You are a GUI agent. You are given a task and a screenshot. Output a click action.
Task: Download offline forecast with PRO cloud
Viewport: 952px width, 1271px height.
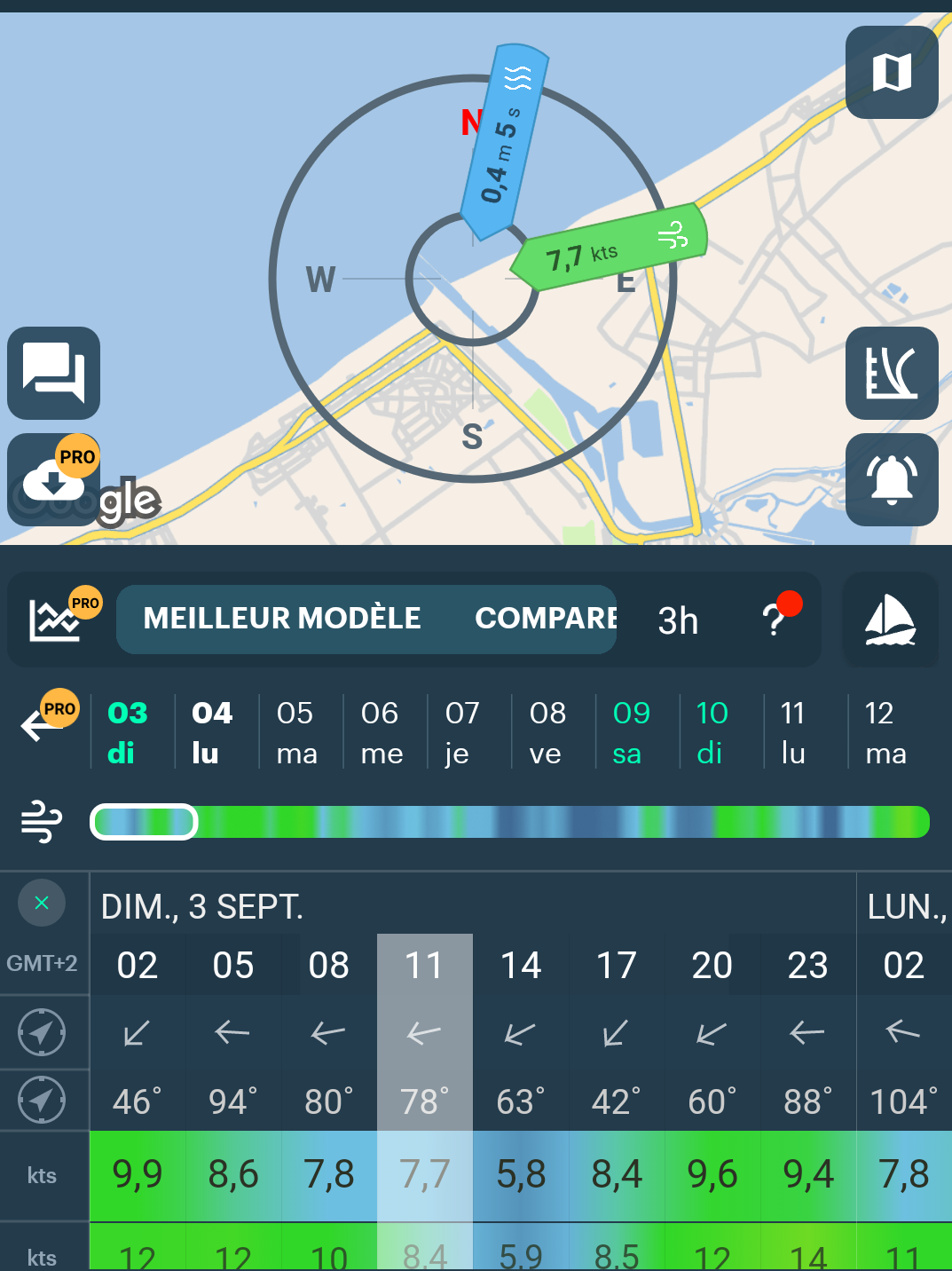(53, 480)
